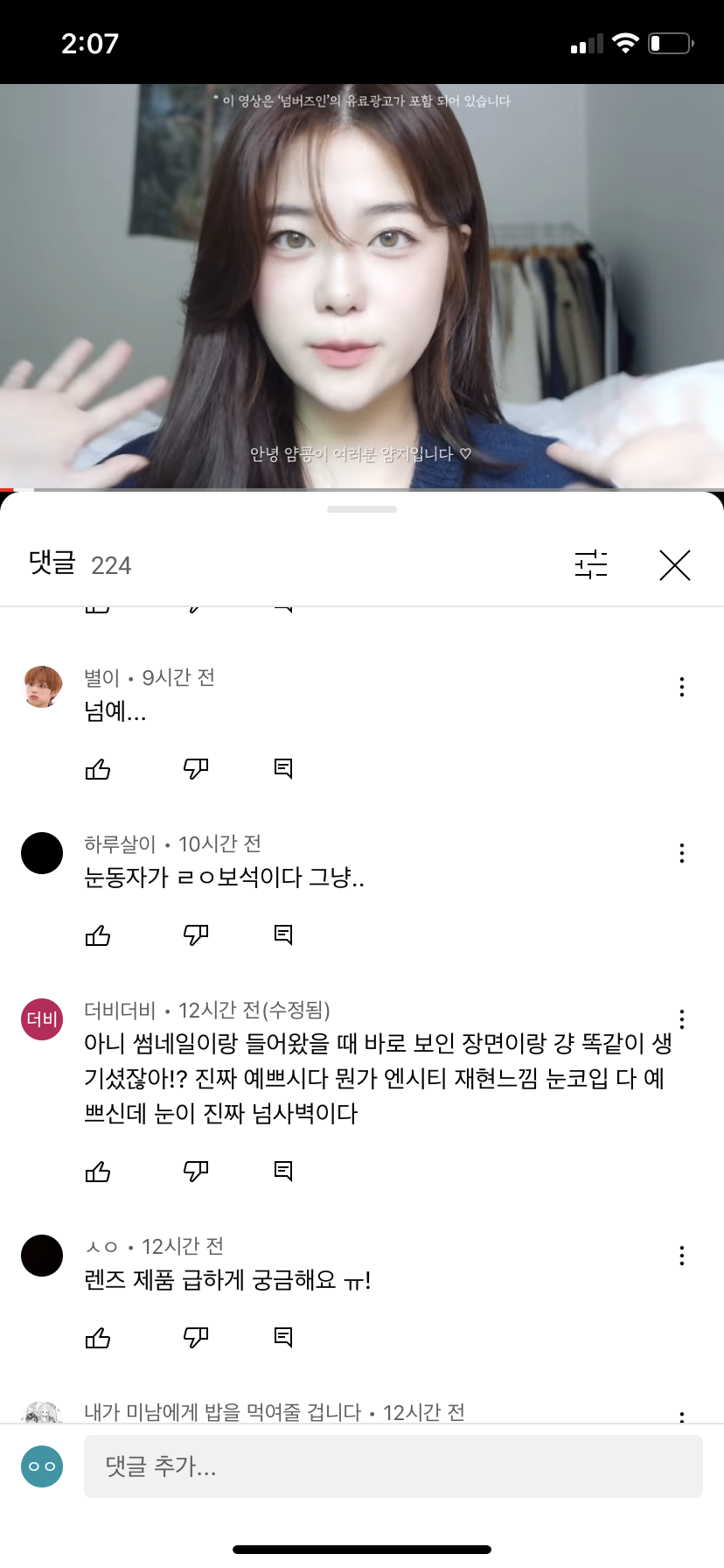Open the more options menu for 하루살이's comment

click(x=681, y=853)
